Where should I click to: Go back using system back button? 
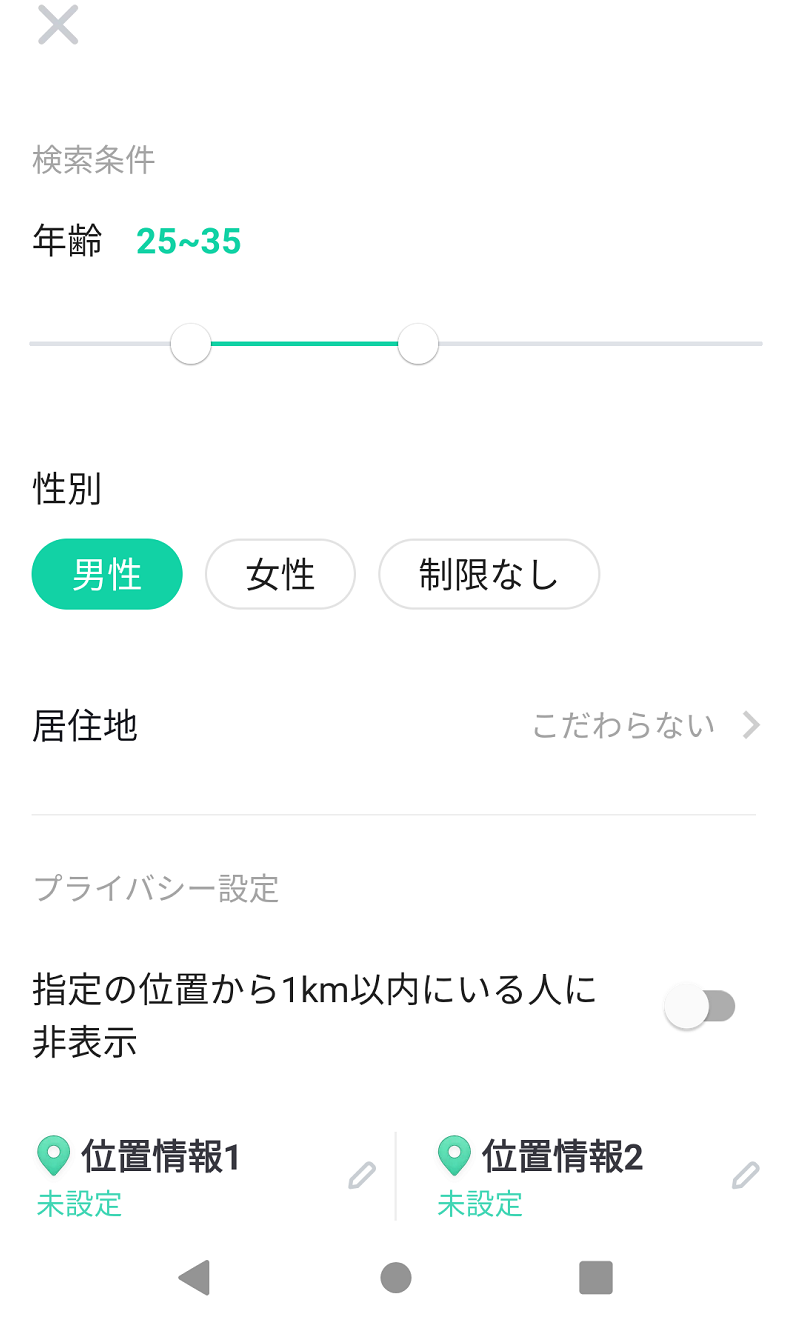click(194, 1277)
